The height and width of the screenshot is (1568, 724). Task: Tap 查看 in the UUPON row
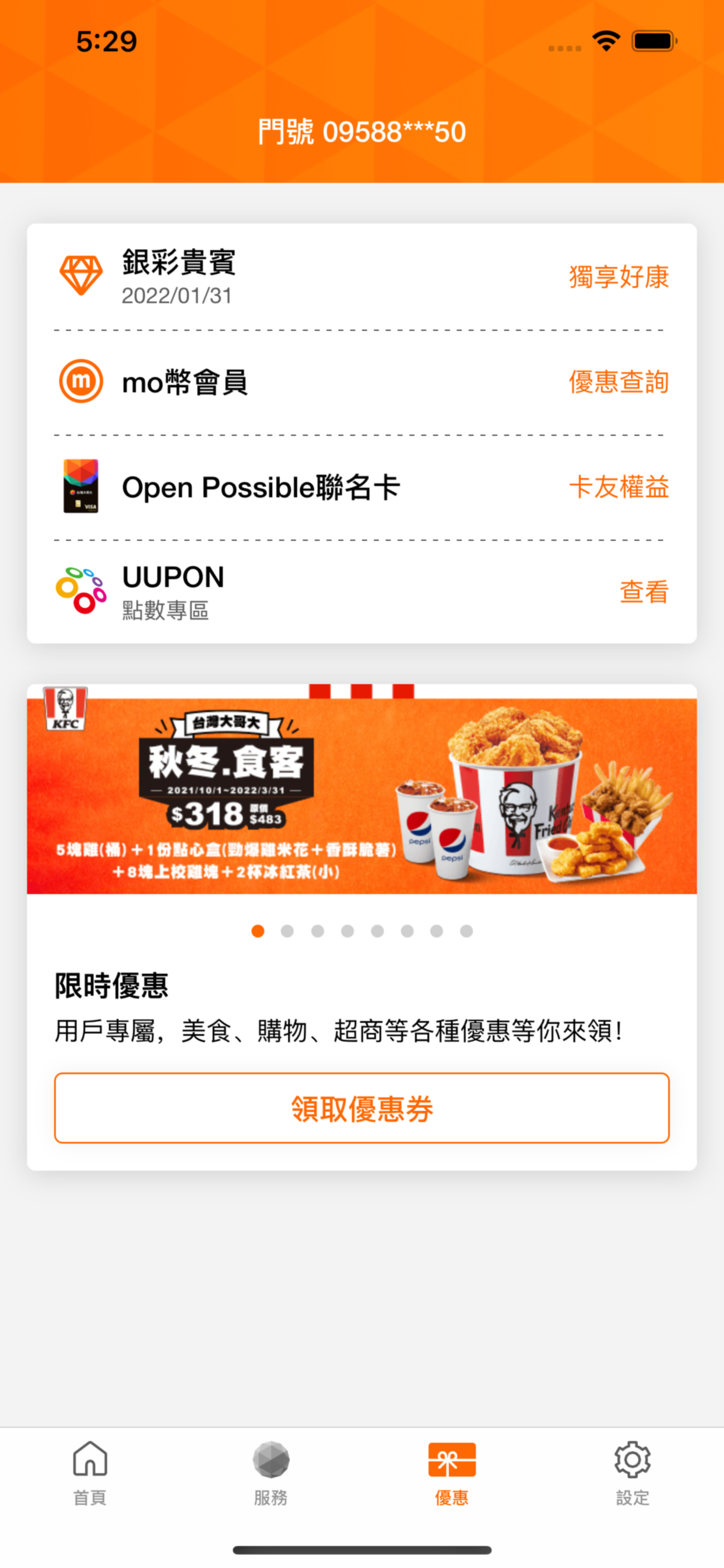[x=643, y=591]
